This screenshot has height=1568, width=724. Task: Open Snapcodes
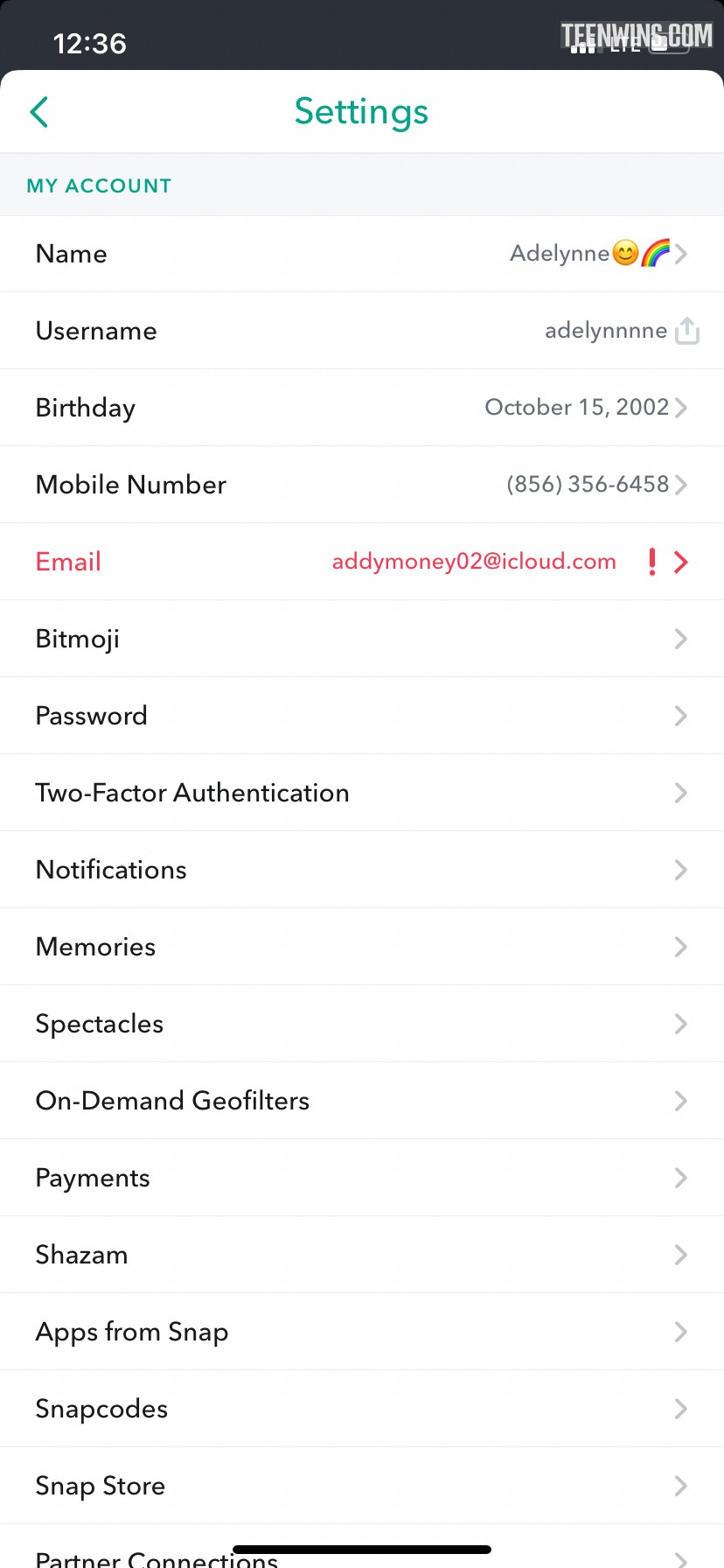pos(362,1409)
